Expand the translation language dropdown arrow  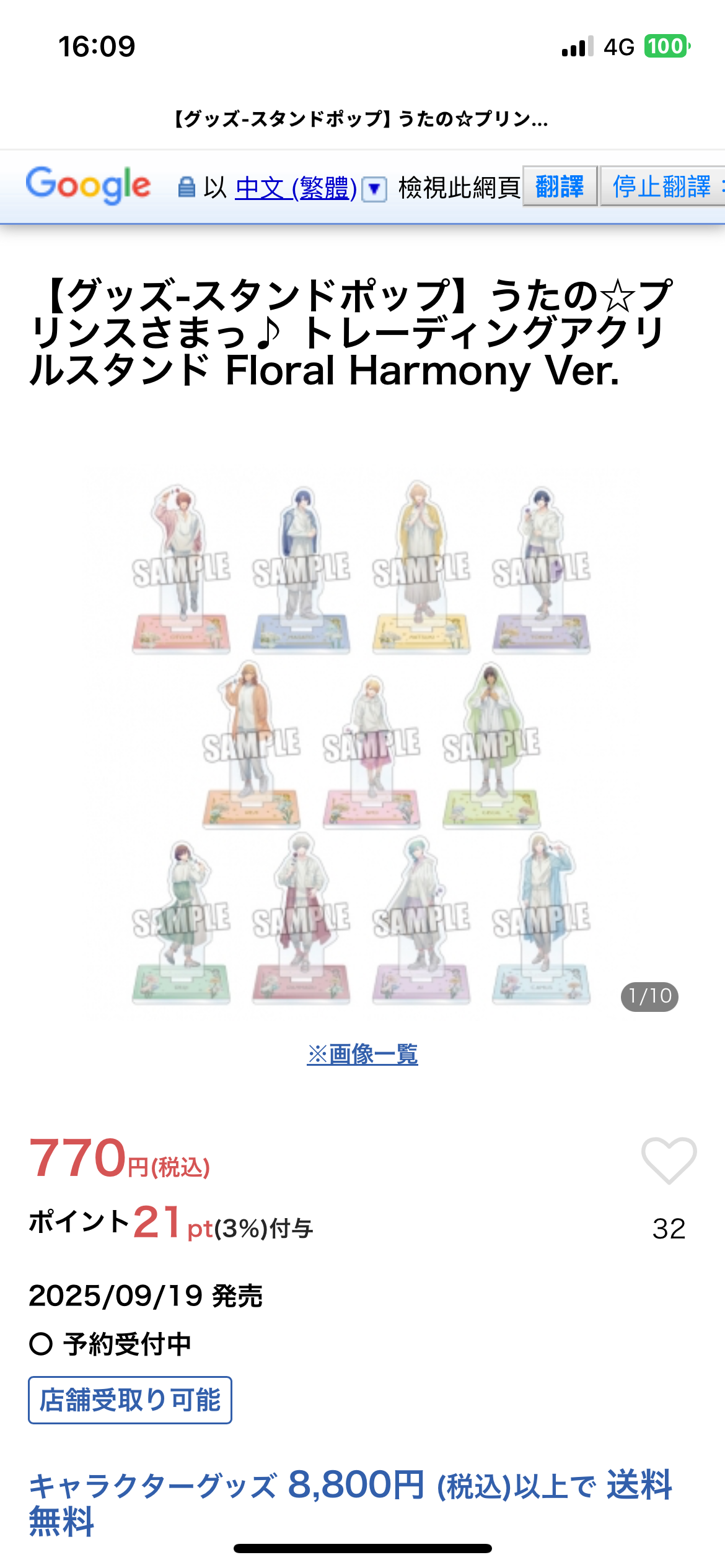pos(374,189)
